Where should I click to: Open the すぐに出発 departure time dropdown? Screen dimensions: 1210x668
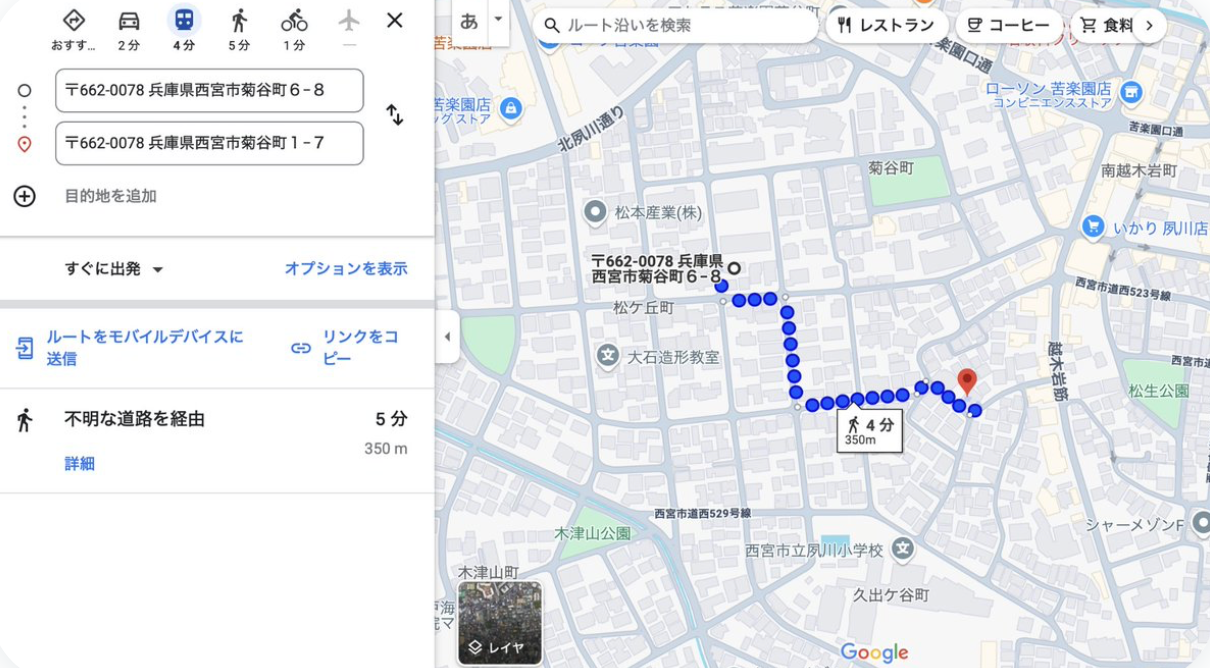114,269
